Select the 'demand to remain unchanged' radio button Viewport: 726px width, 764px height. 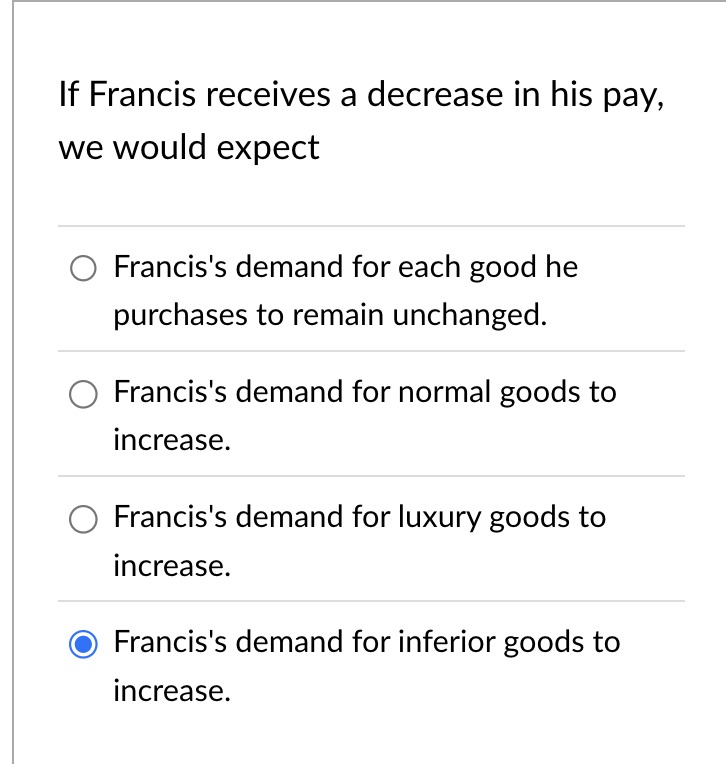pos(83,268)
